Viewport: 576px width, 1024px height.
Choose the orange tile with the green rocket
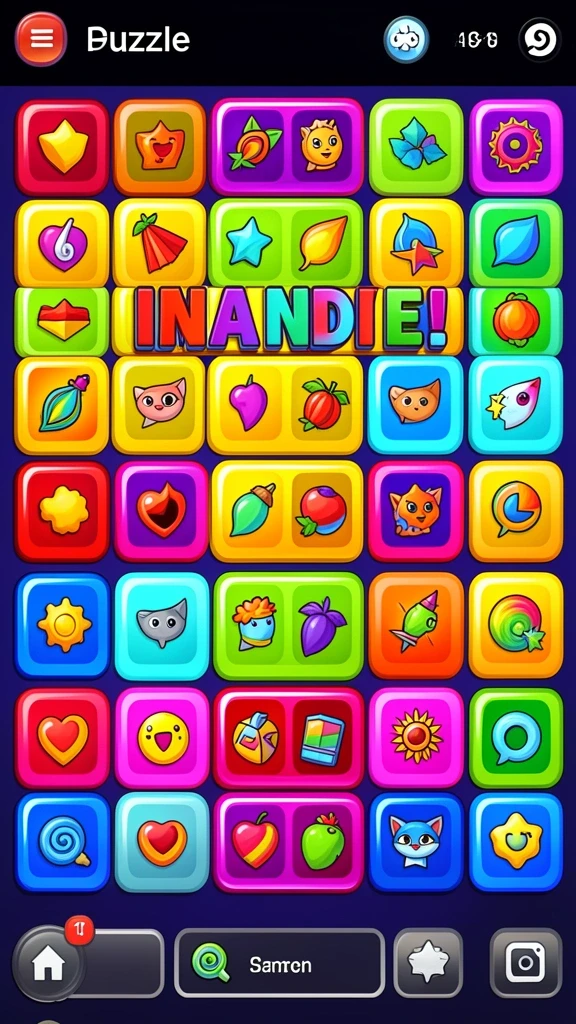[416, 626]
